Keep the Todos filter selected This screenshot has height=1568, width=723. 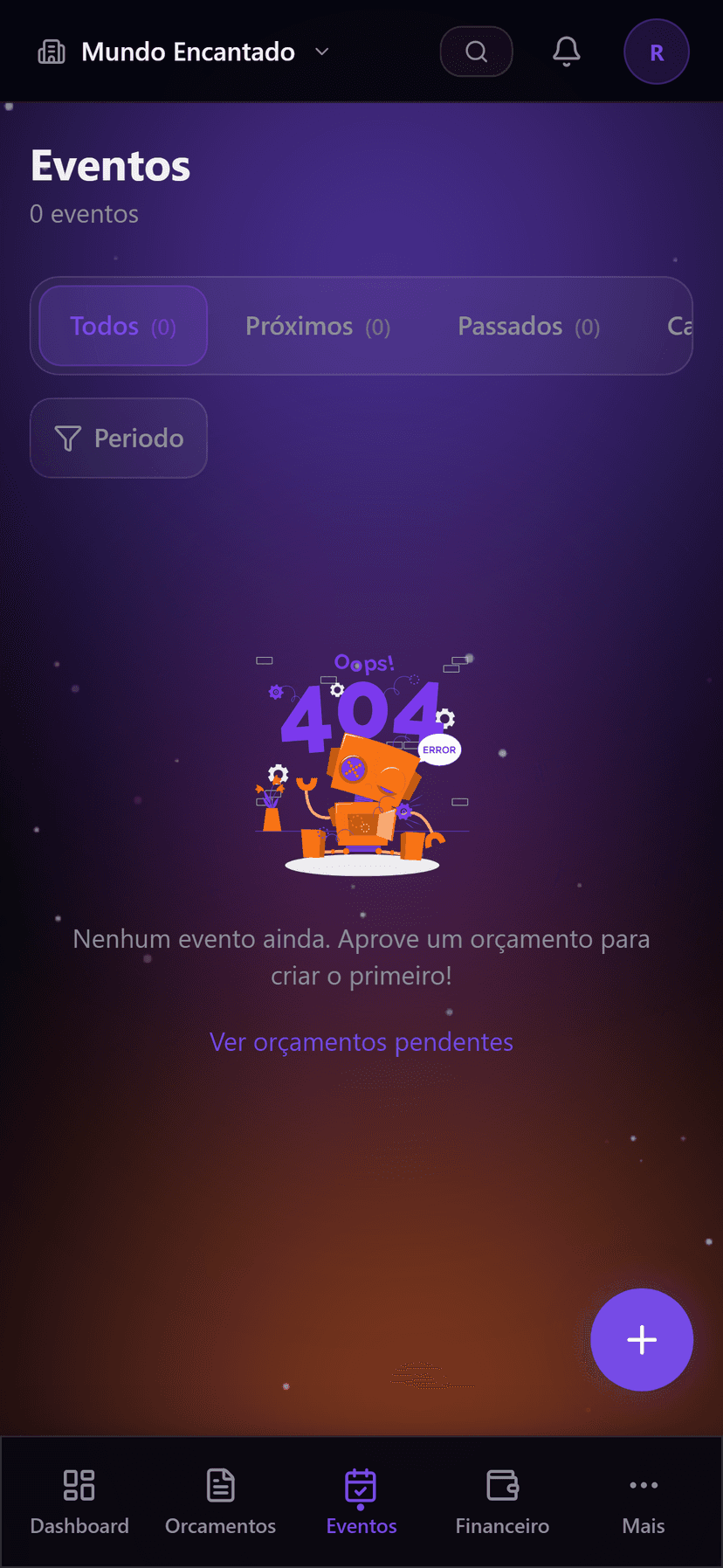[x=121, y=326]
